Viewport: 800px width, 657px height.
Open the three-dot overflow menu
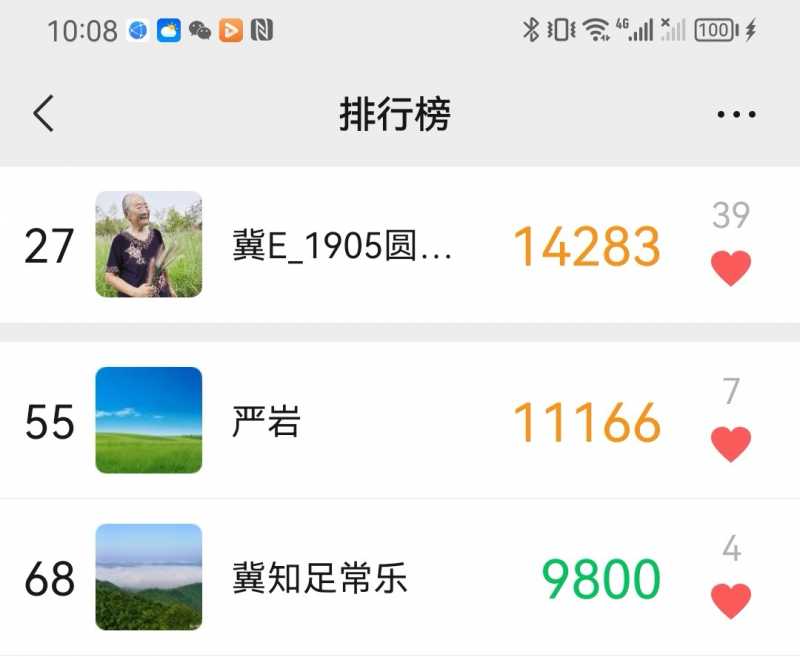[x=736, y=115]
